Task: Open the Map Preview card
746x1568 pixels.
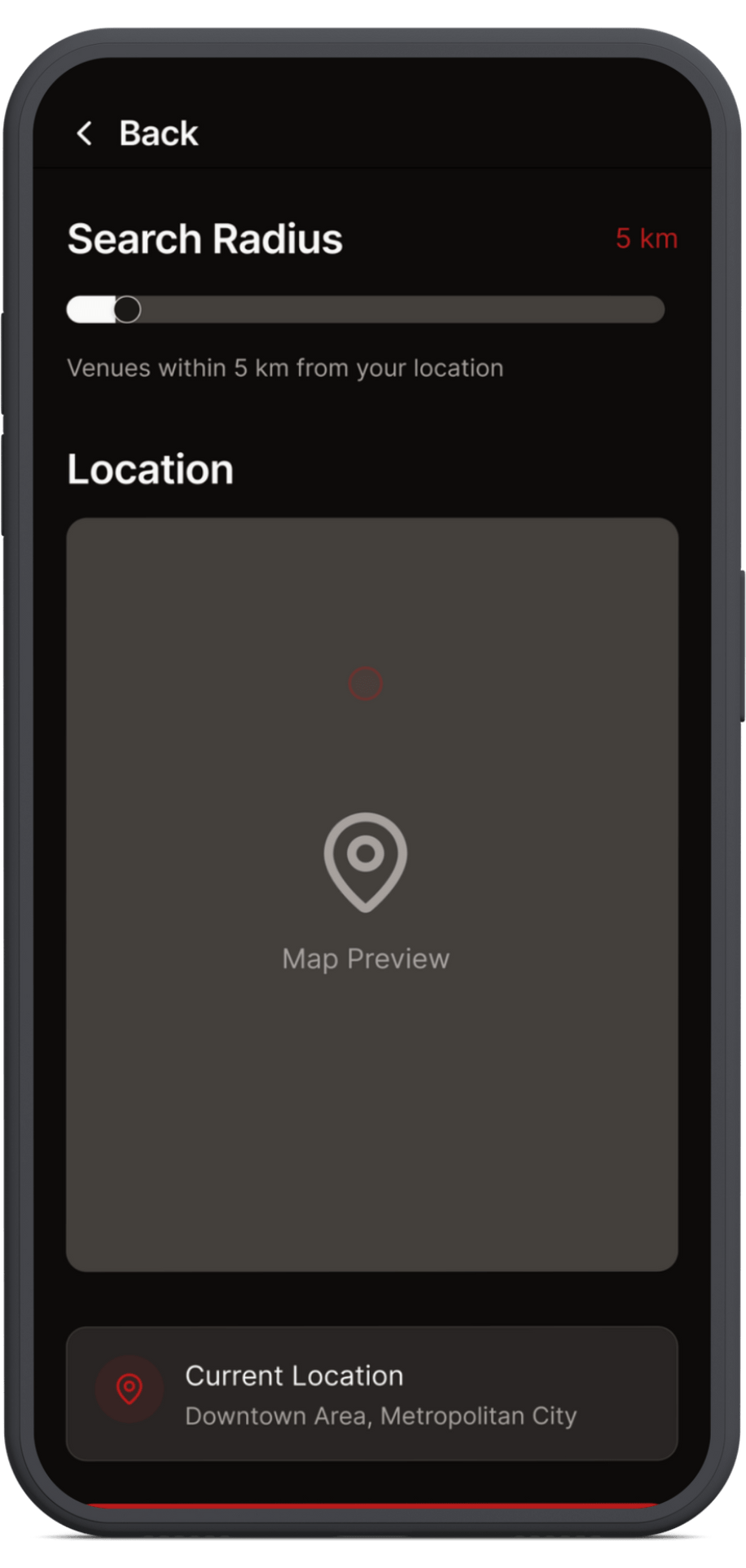Action: point(371,894)
